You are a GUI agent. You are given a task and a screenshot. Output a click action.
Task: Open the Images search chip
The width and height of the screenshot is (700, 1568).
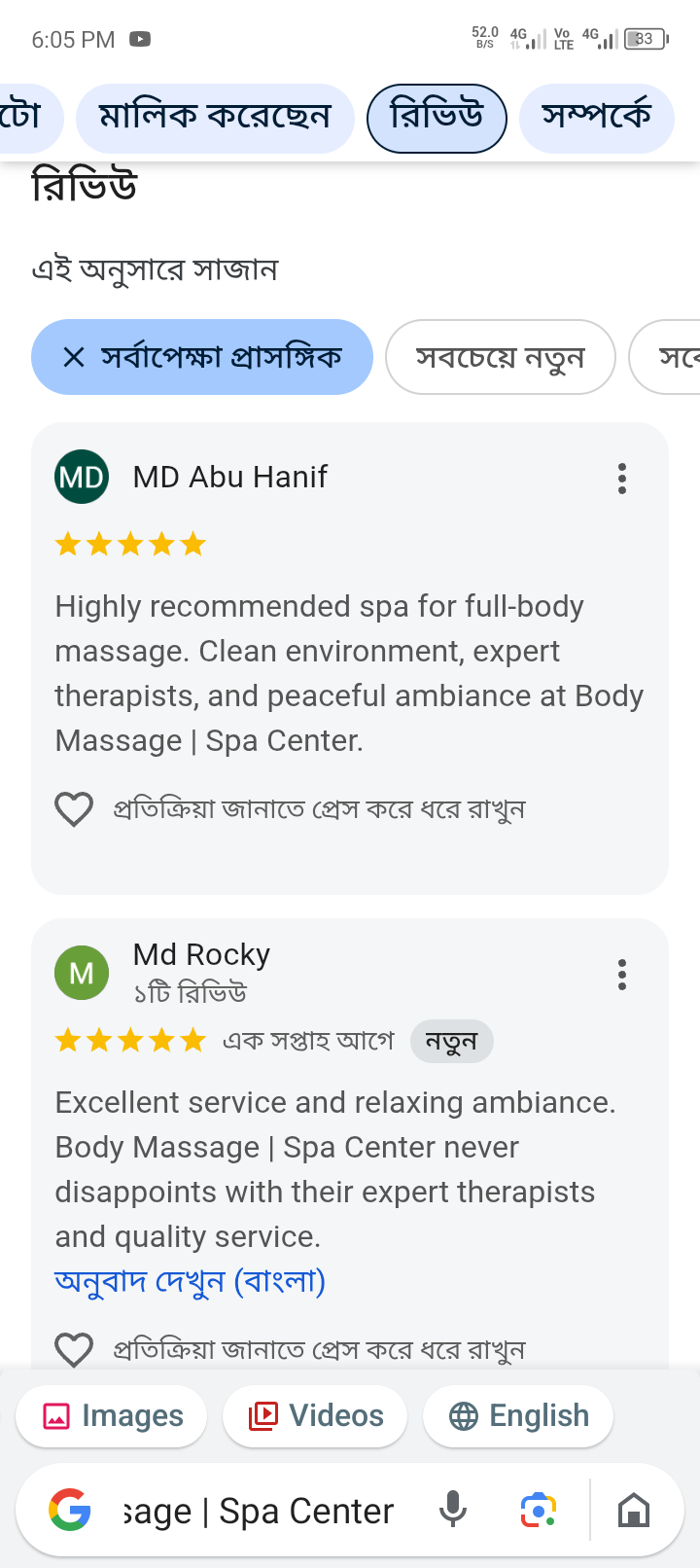tap(112, 1416)
